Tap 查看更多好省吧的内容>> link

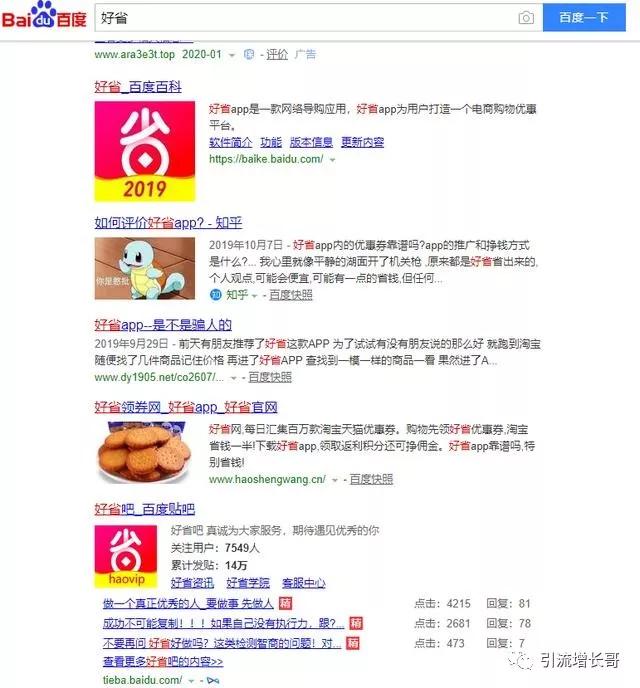162,661
